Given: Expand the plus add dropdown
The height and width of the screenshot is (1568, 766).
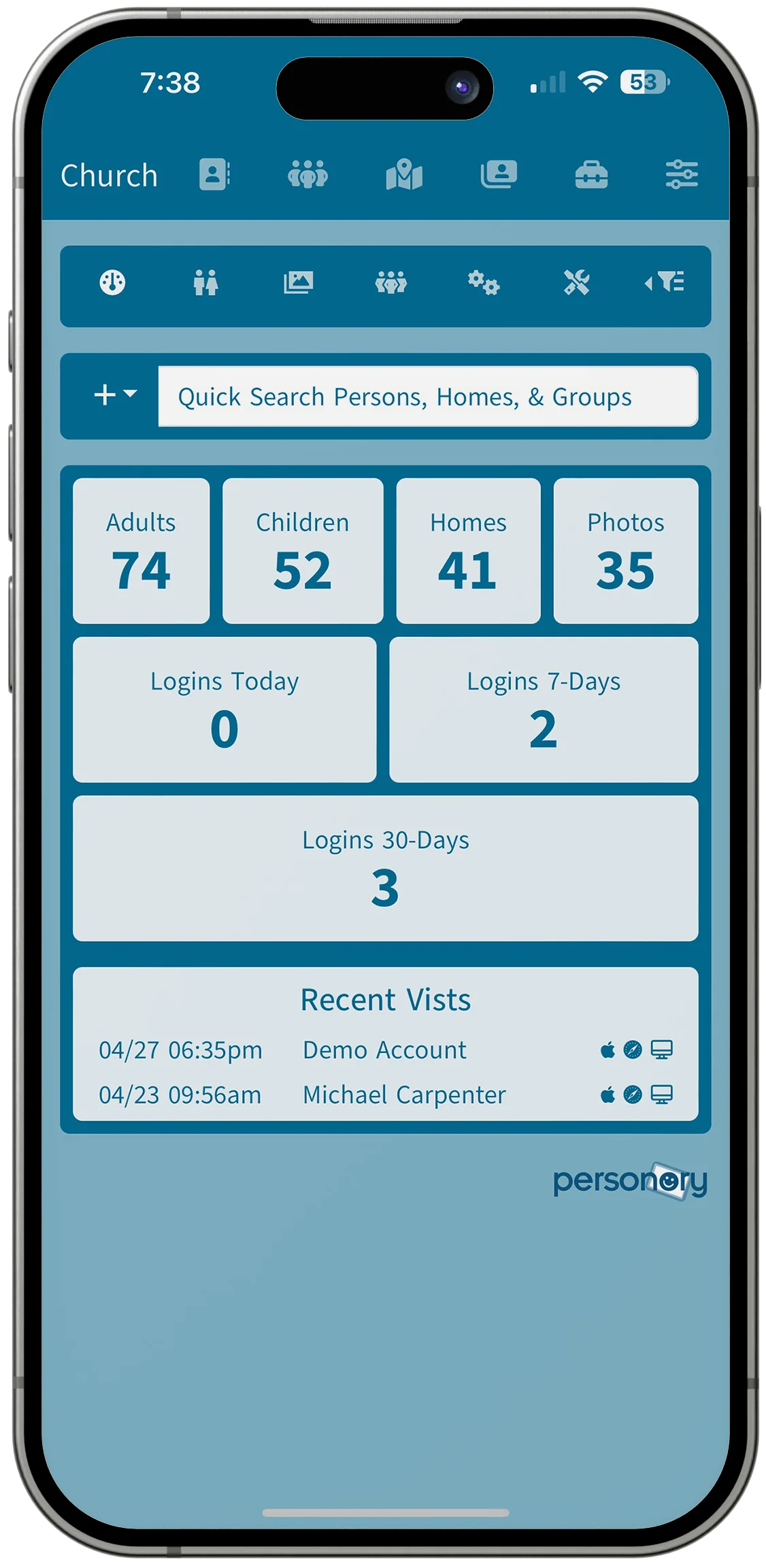Looking at the screenshot, I should pos(114,395).
